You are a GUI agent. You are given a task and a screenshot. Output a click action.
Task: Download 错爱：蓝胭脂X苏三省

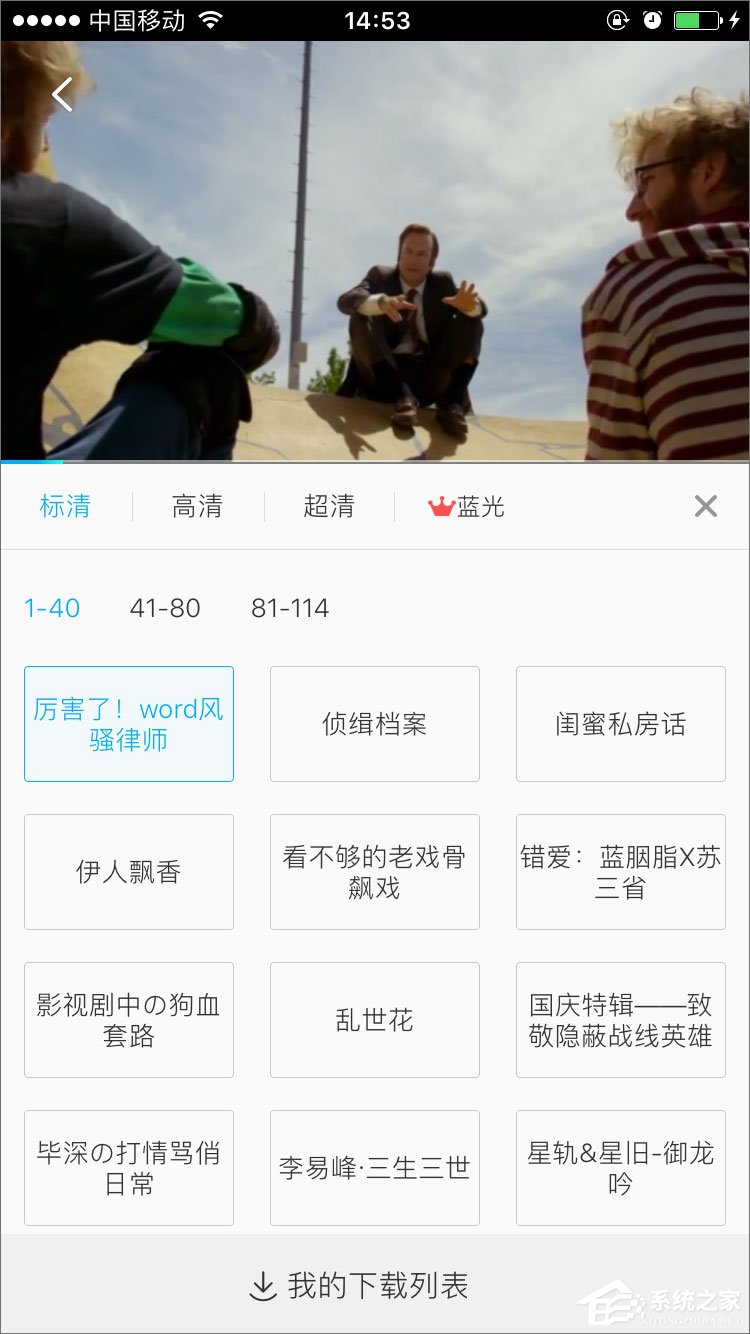click(621, 872)
